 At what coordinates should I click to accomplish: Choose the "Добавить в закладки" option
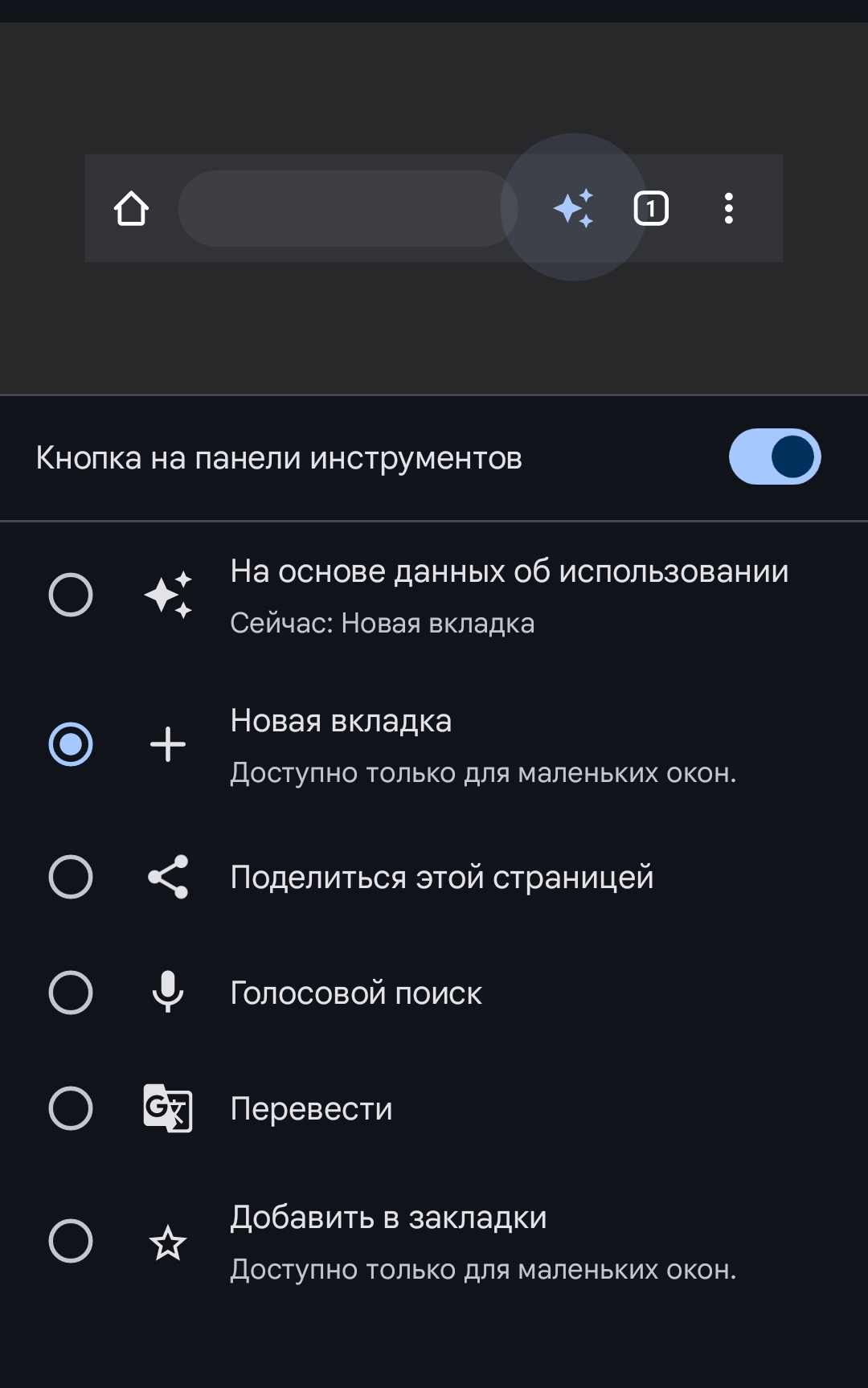coord(71,1241)
